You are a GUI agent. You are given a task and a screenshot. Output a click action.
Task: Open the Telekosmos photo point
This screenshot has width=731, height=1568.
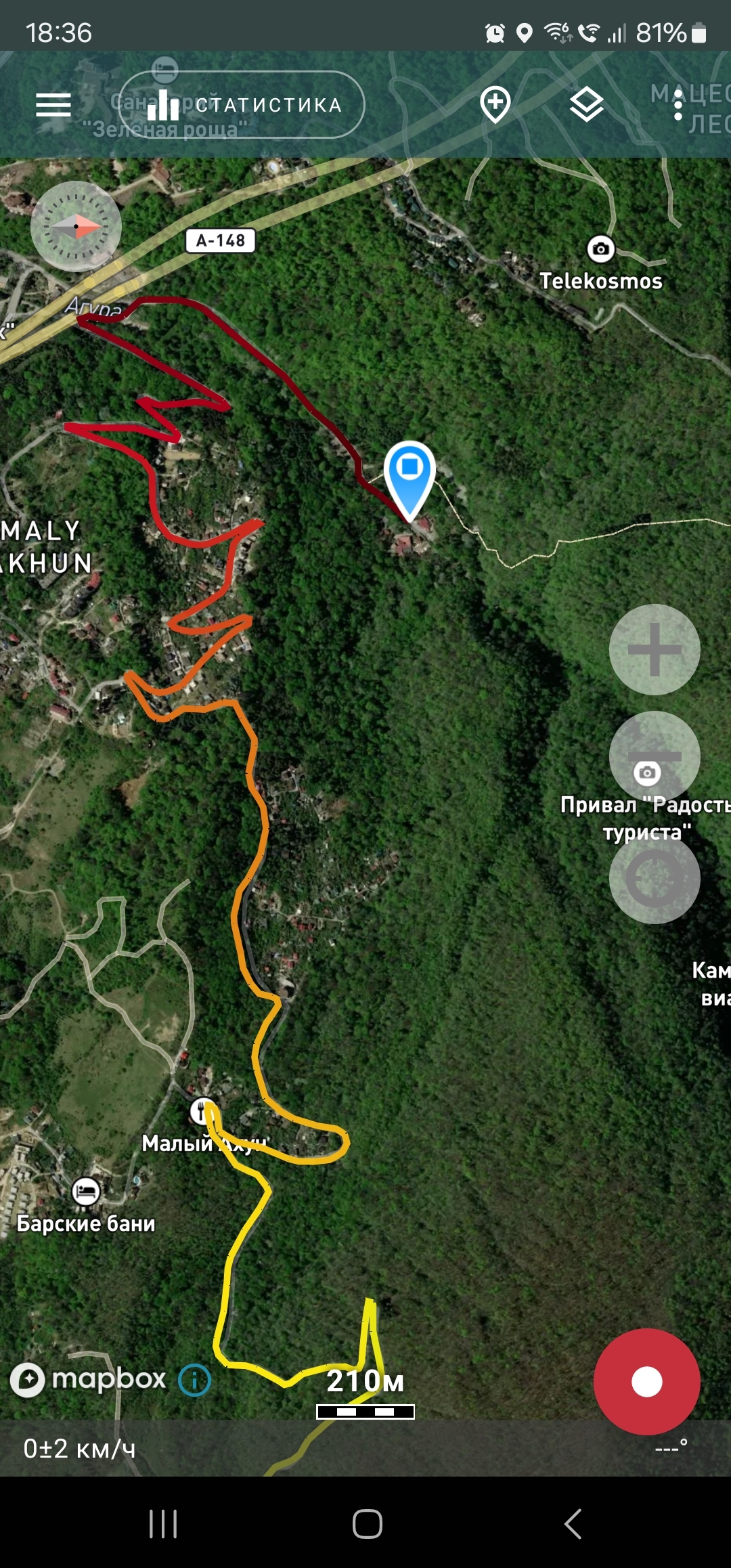tap(600, 250)
